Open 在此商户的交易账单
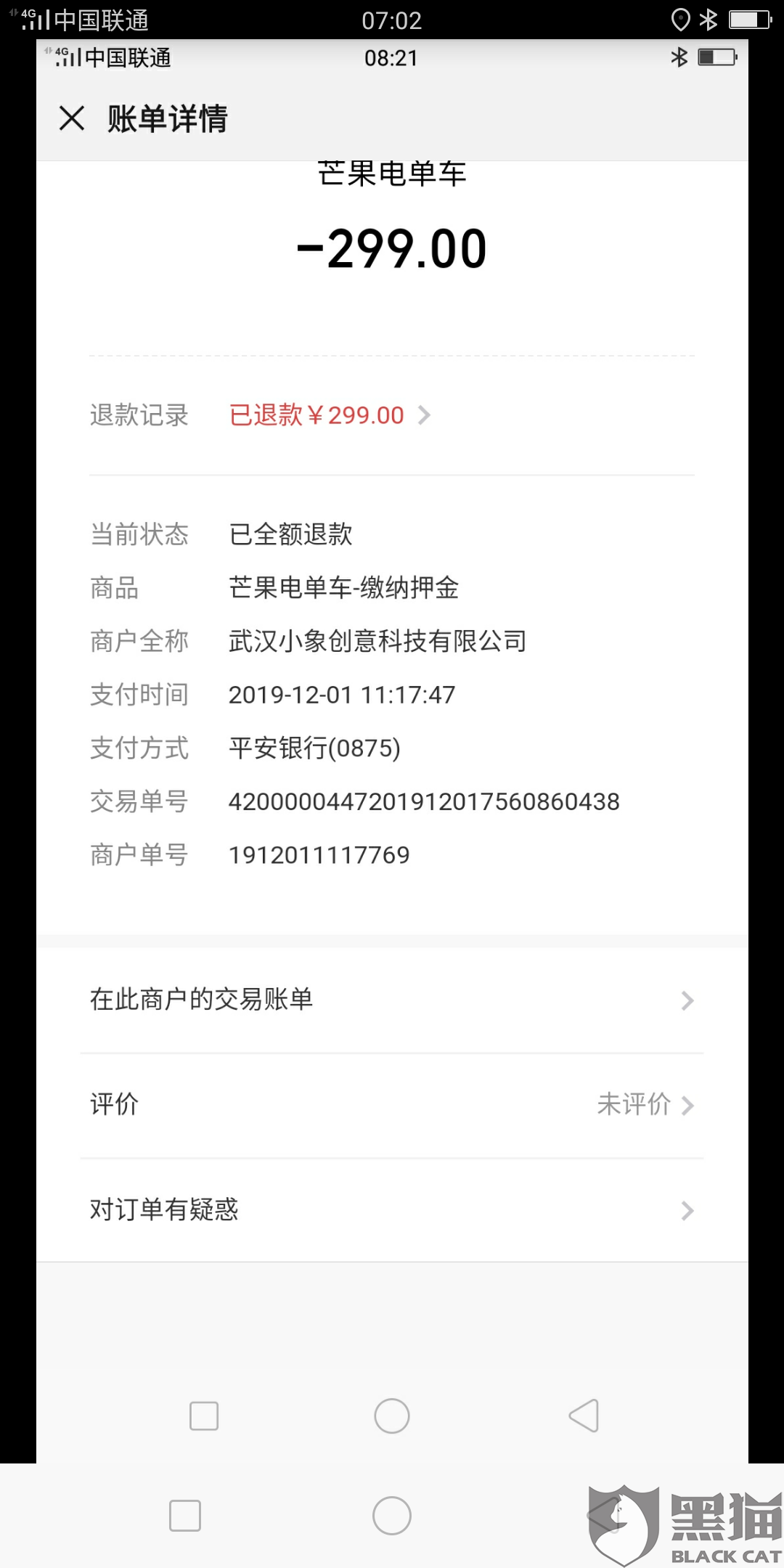This screenshot has width=784, height=1568. [392, 1000]
